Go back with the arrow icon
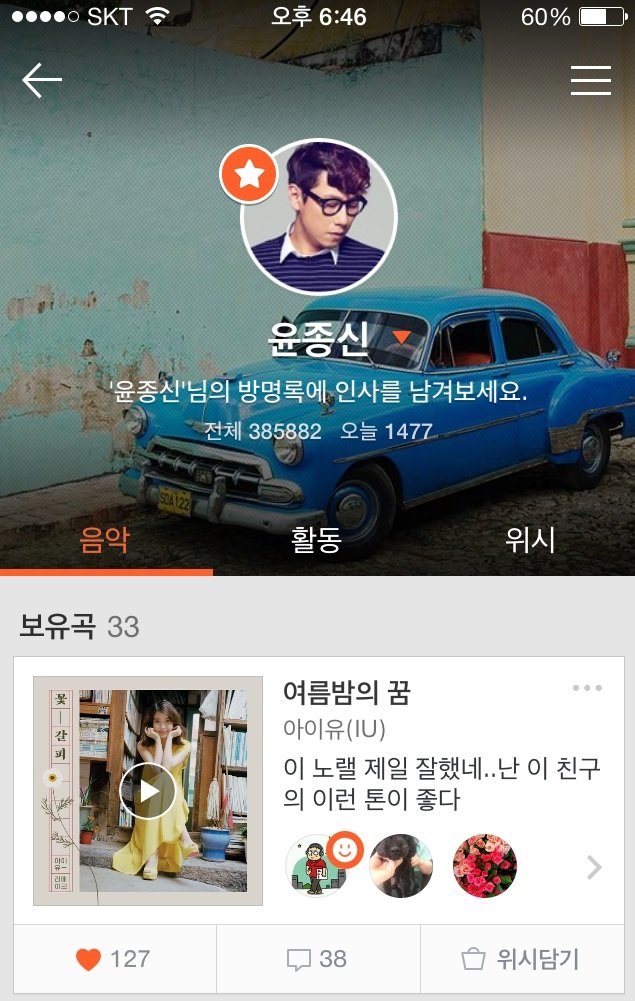The width and height of the screenshot is (635, 1001). coord(42,80)
